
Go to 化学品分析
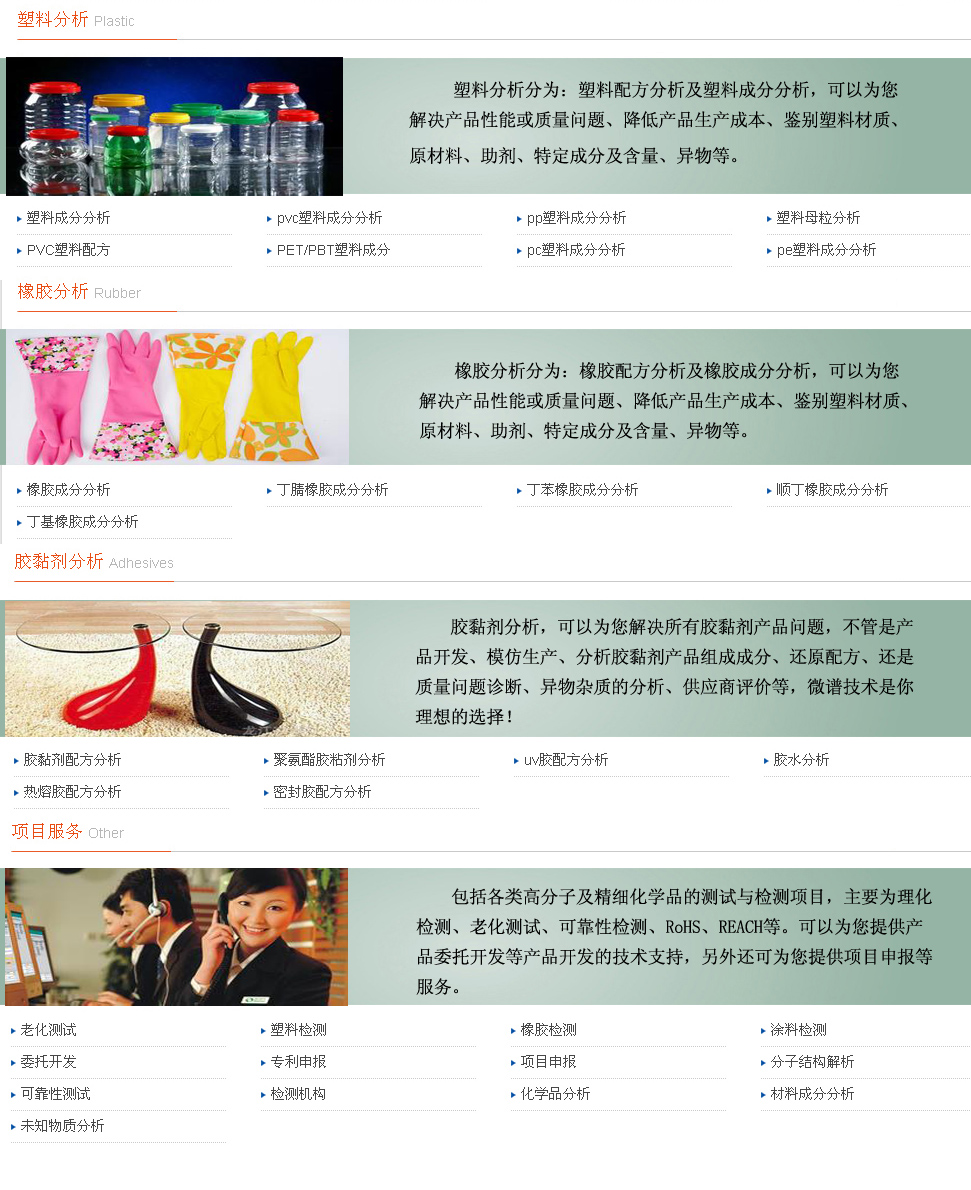pyautogui.click(x=555, y=1094)
